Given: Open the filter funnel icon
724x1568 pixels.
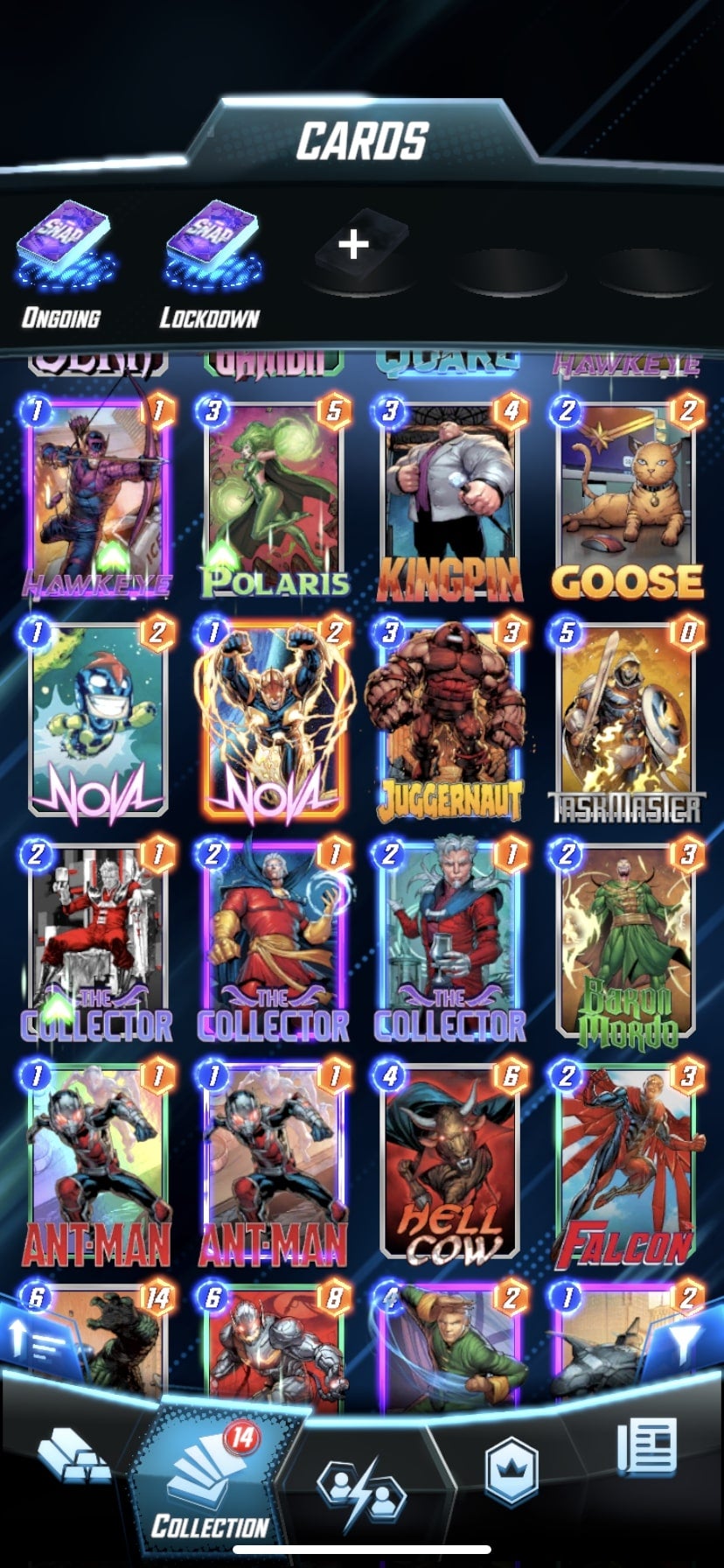Looking at the screenshot, I should [686, 1340].
